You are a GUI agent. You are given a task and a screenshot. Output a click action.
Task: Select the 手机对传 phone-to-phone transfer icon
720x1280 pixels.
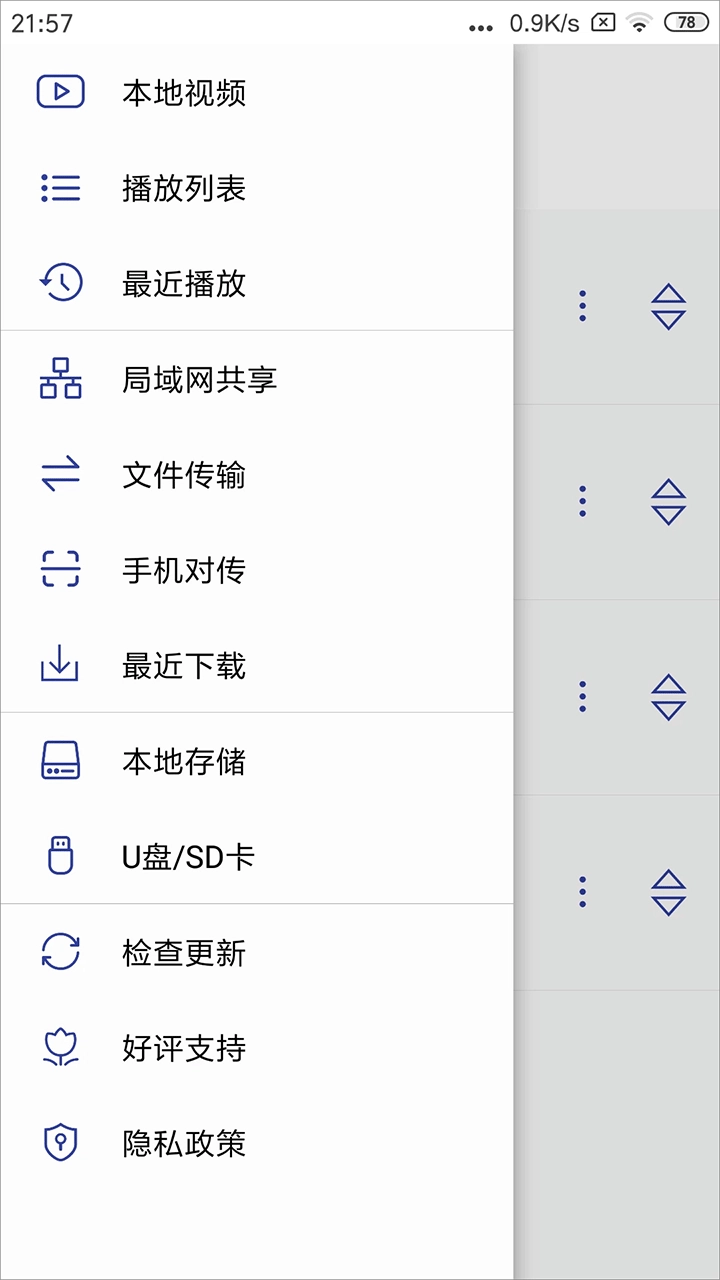60,570
